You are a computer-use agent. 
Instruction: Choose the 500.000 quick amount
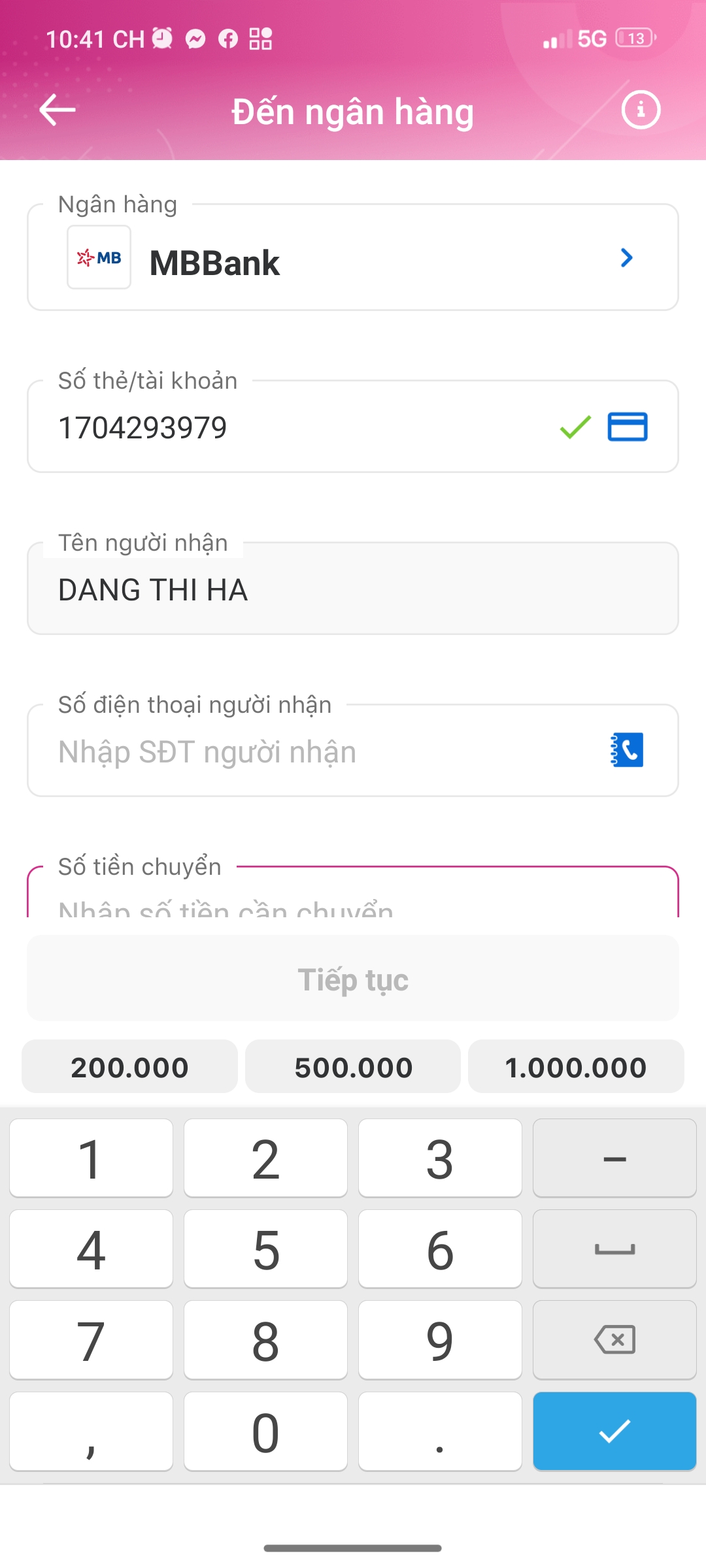(353, 1066)
